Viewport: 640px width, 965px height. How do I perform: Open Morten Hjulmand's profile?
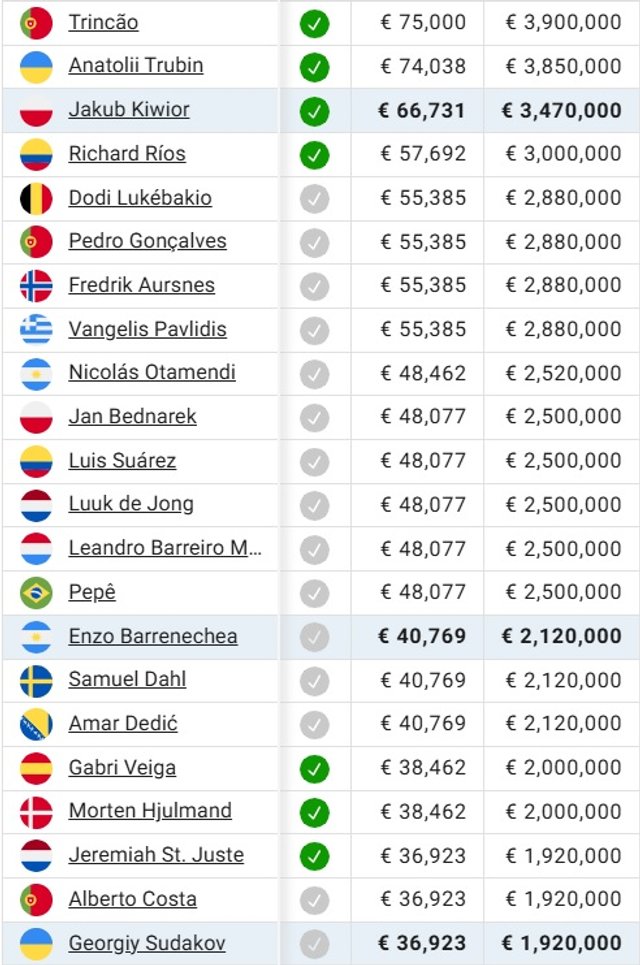click(x=149, y=811)
